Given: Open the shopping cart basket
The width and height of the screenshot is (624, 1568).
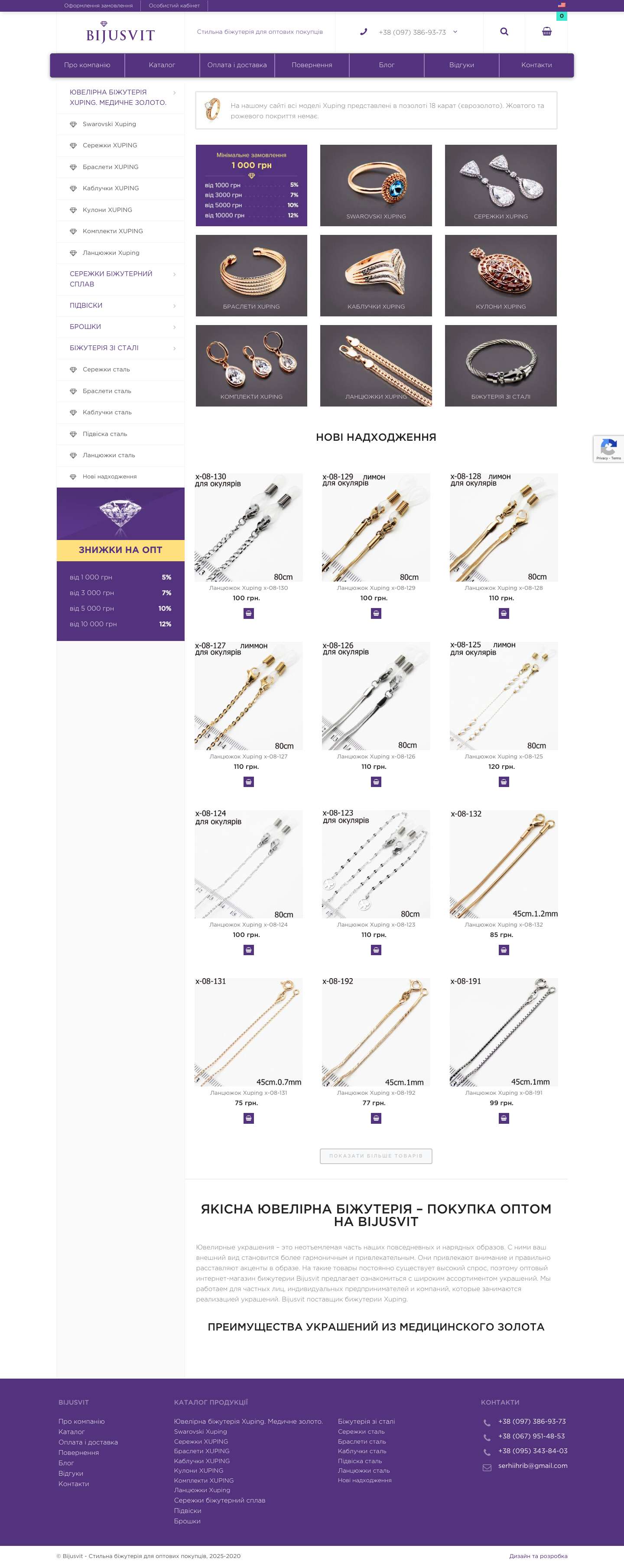Looking at the screenshot, I should pos(547,32).
